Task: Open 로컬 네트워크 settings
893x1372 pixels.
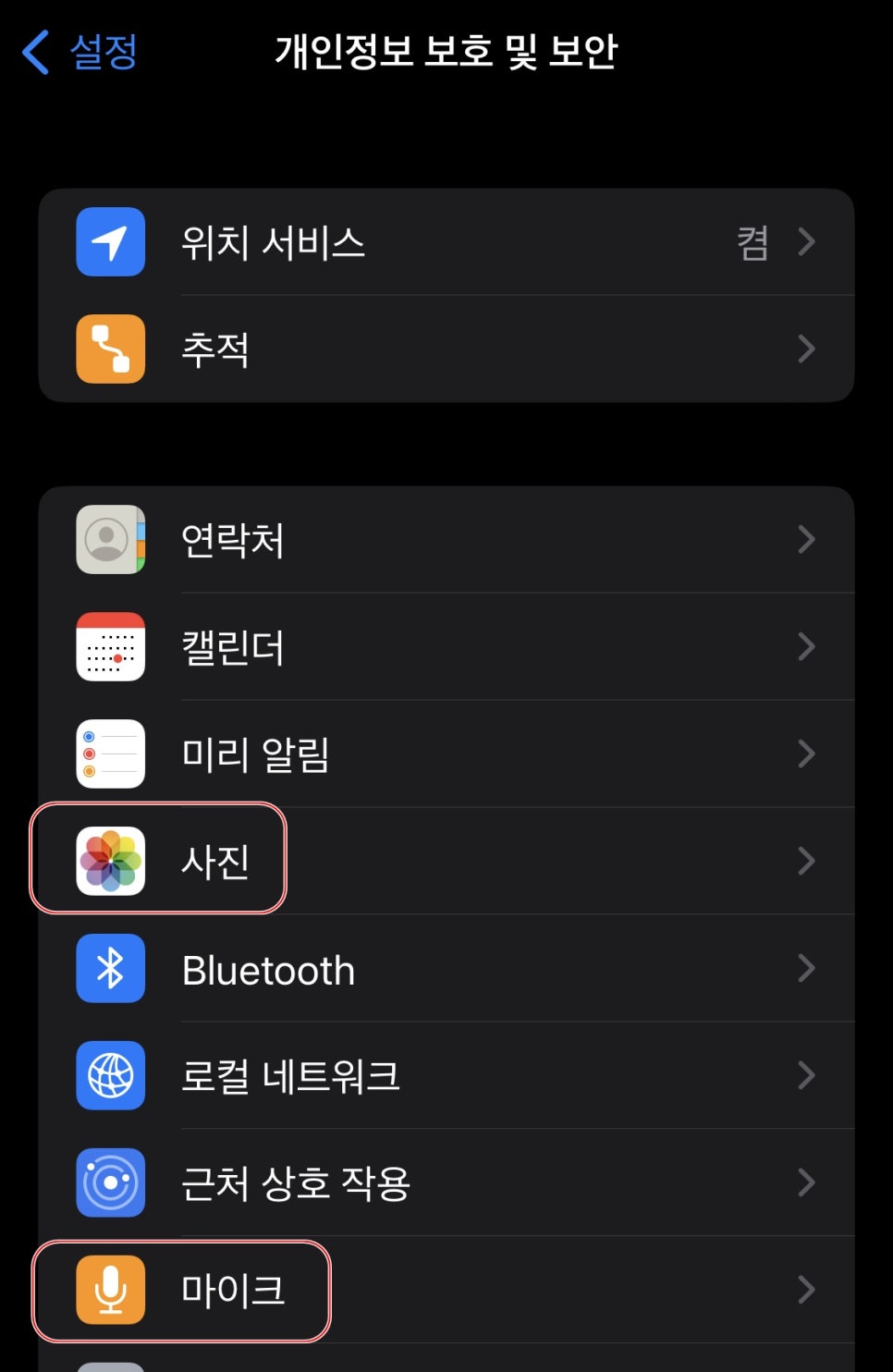Action: [446, 1076]
